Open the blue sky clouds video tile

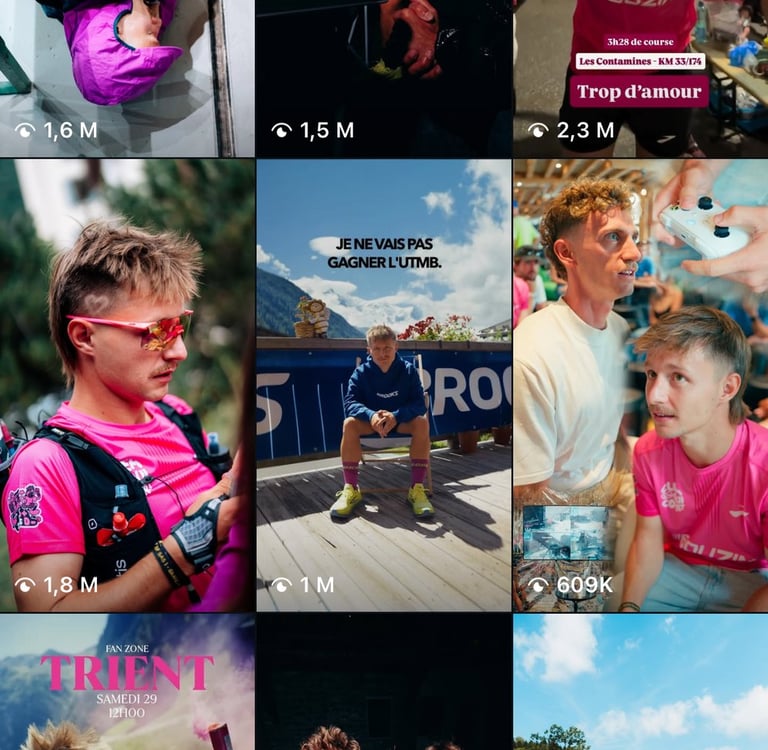640,682
